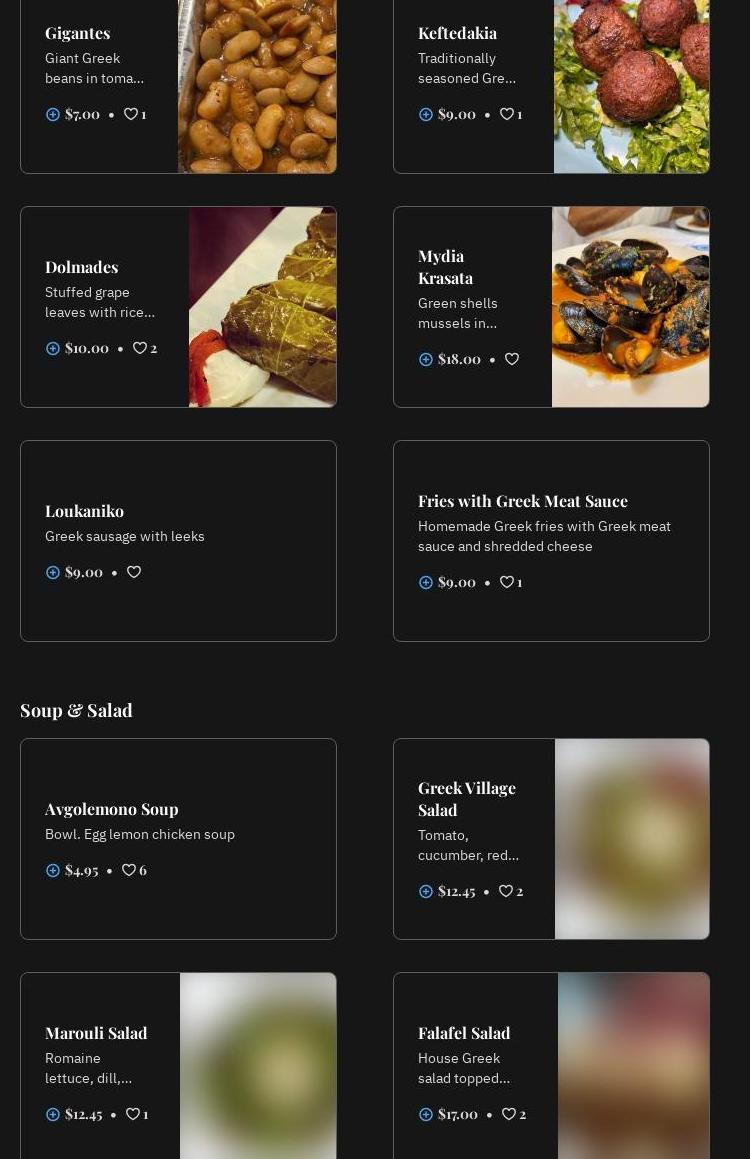Like the Dolmades dish

(x=140, y=348)
